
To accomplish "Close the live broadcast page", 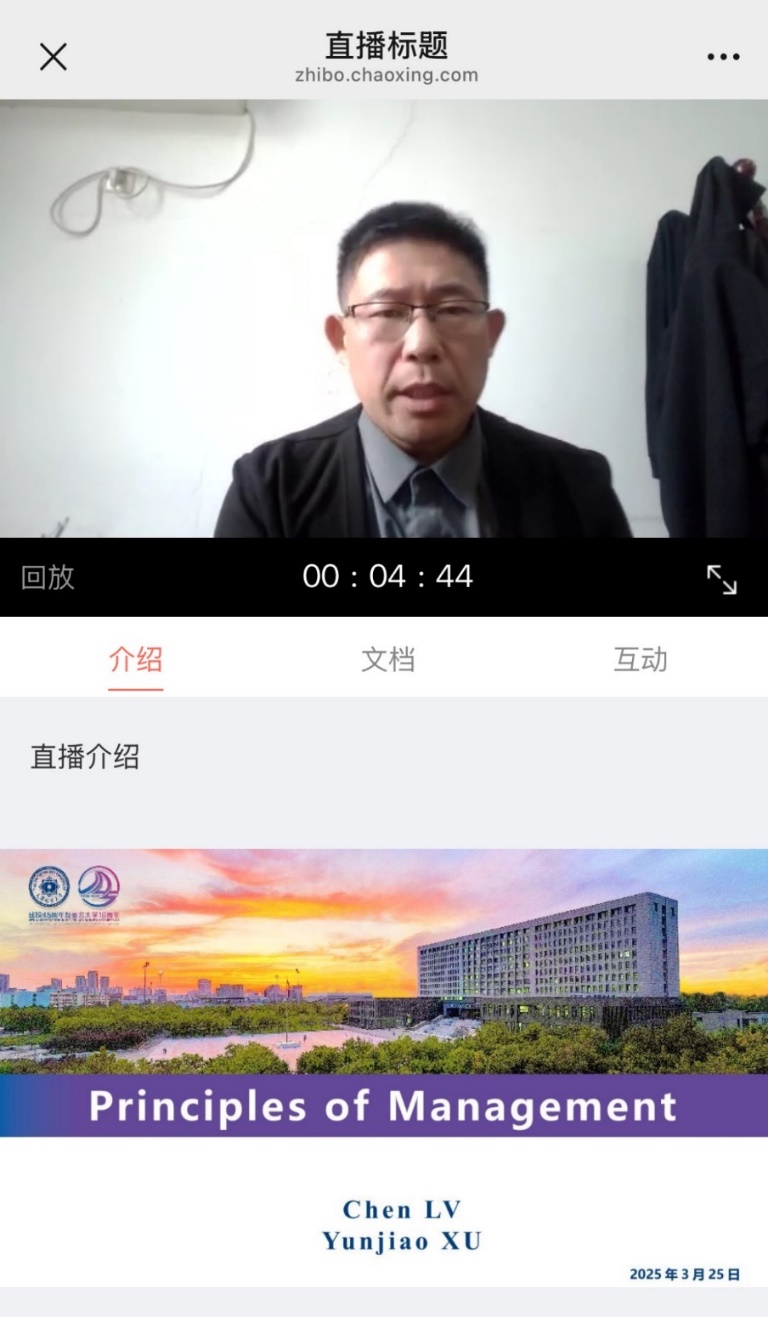I will point(53,57).
